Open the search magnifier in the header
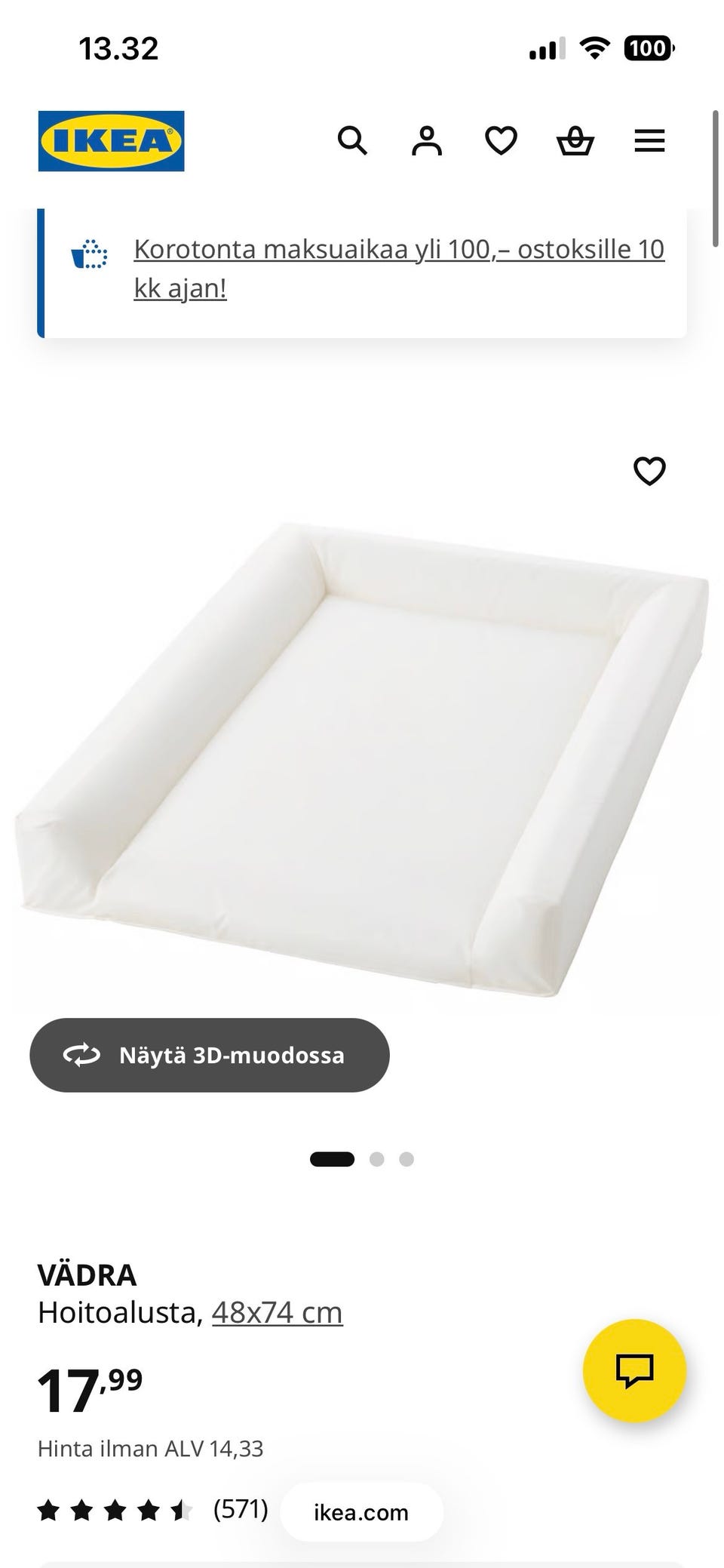Image resolution: width=724 pixels, height=1568 pixels. 351,140
